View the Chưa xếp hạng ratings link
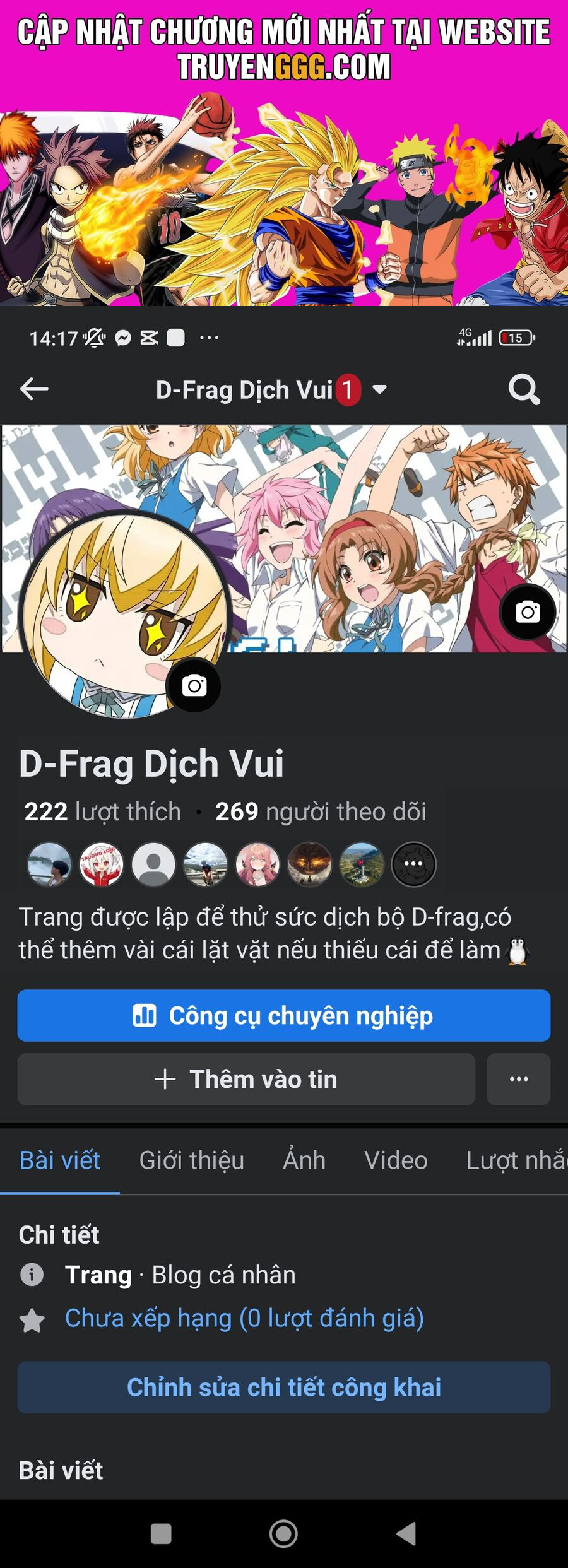Screen dimensions: 568x1568 pos(244,1319)
